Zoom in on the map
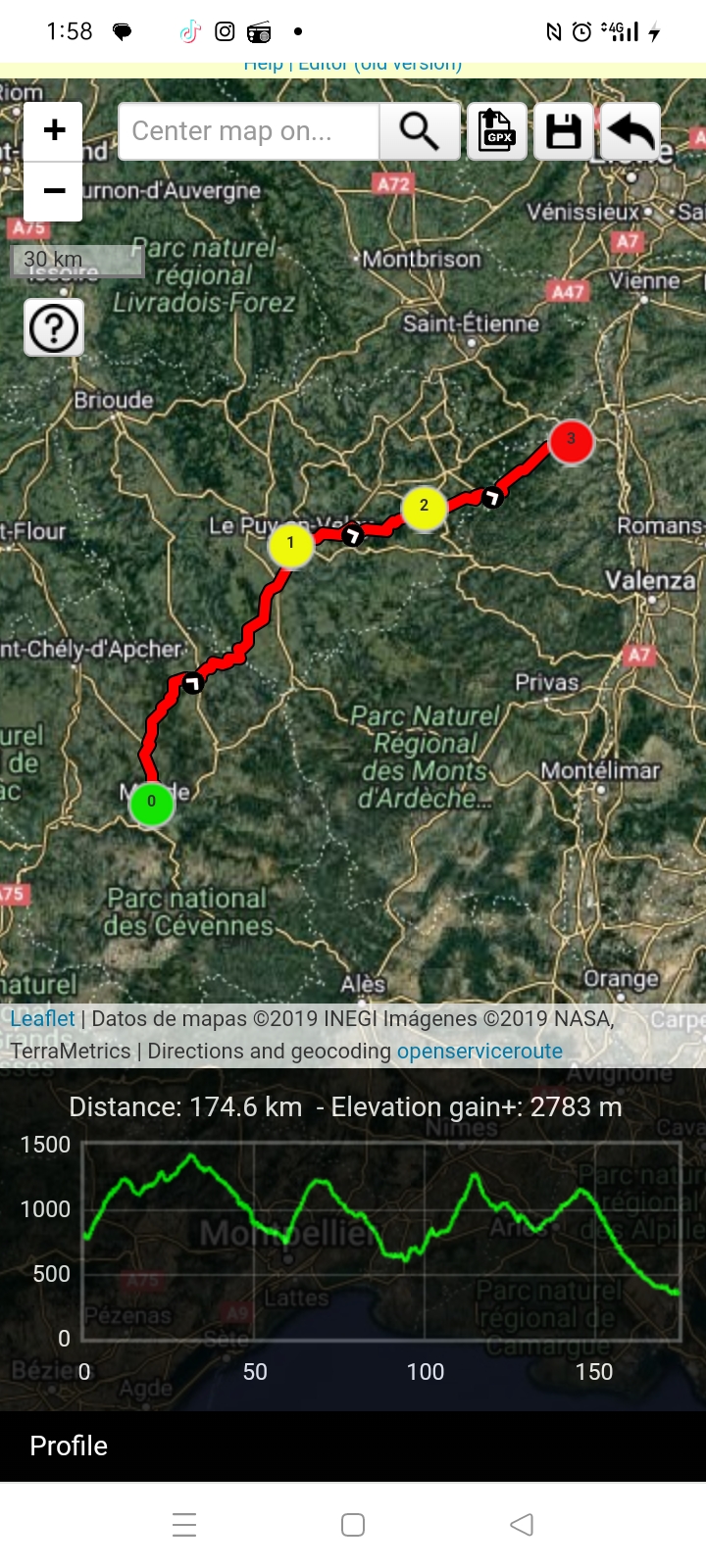706x1568 pixels. coord(54,130)
